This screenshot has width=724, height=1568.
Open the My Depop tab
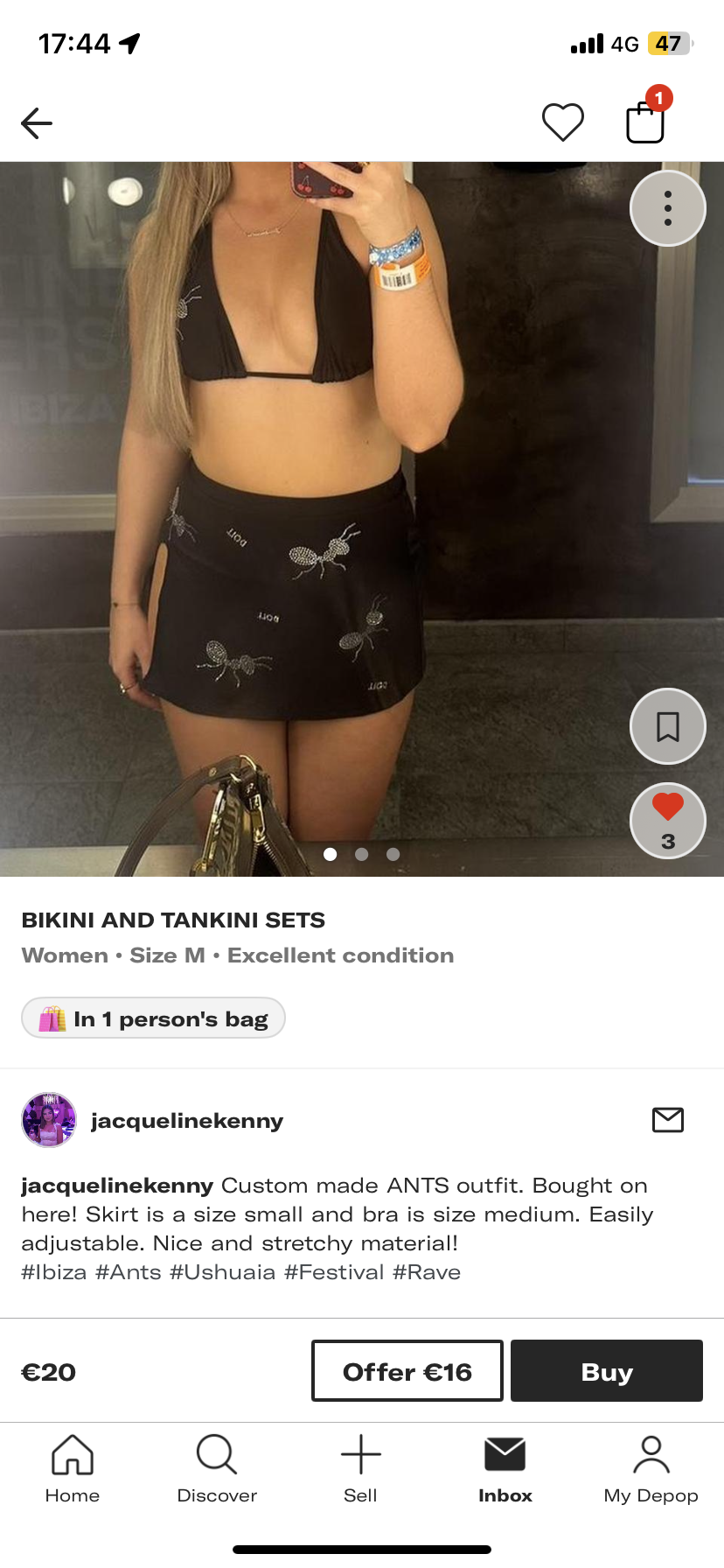(651, 1469)
